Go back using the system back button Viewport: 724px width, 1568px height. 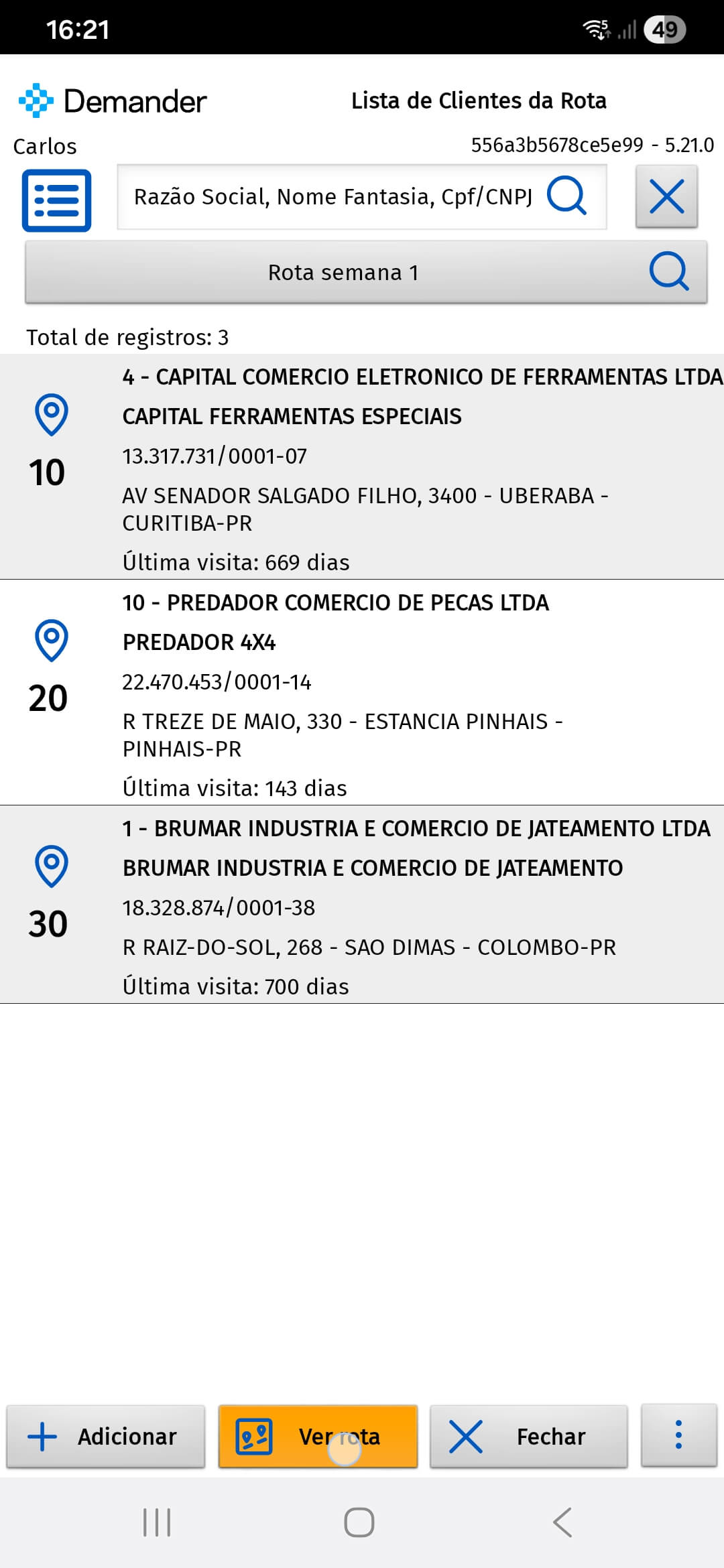coord(562,1522)
